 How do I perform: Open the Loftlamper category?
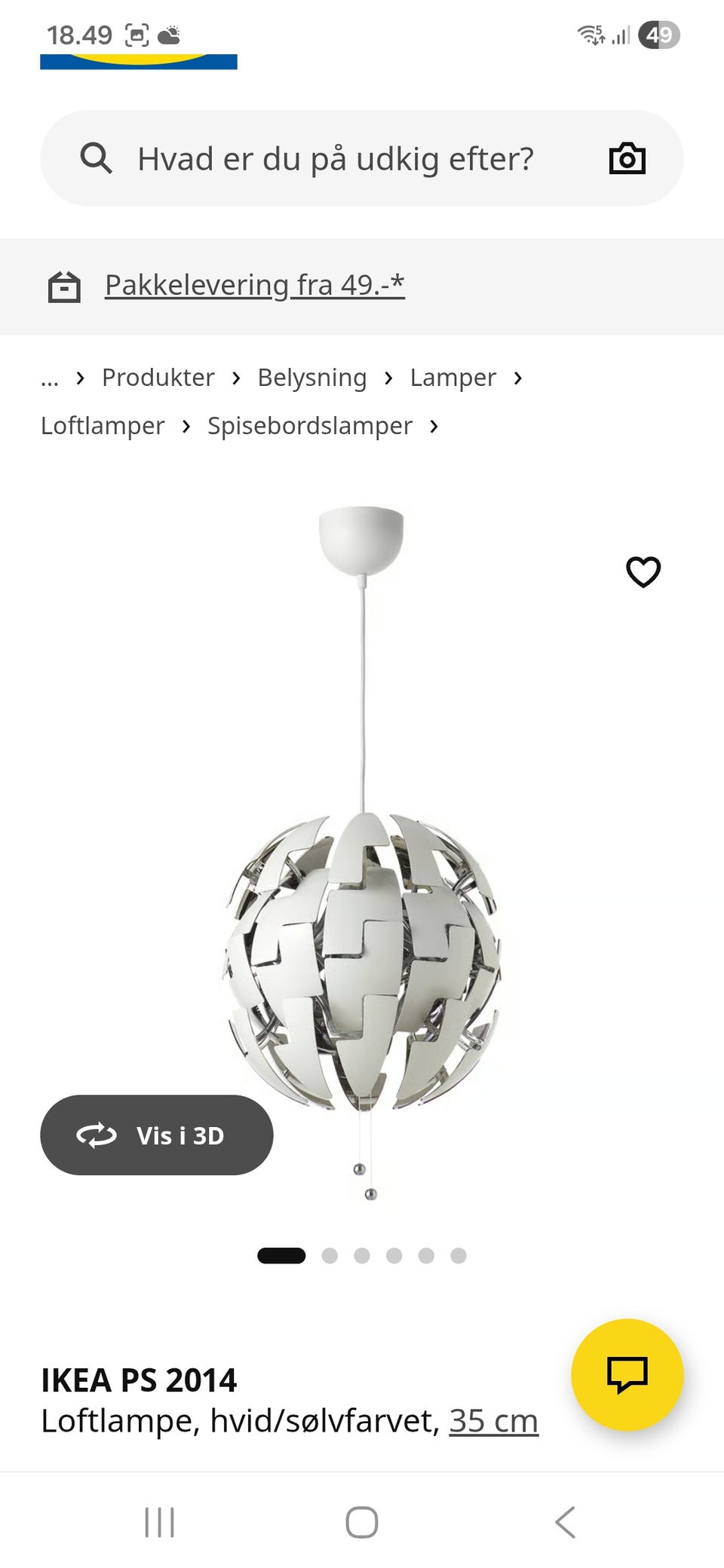(102, 425)
